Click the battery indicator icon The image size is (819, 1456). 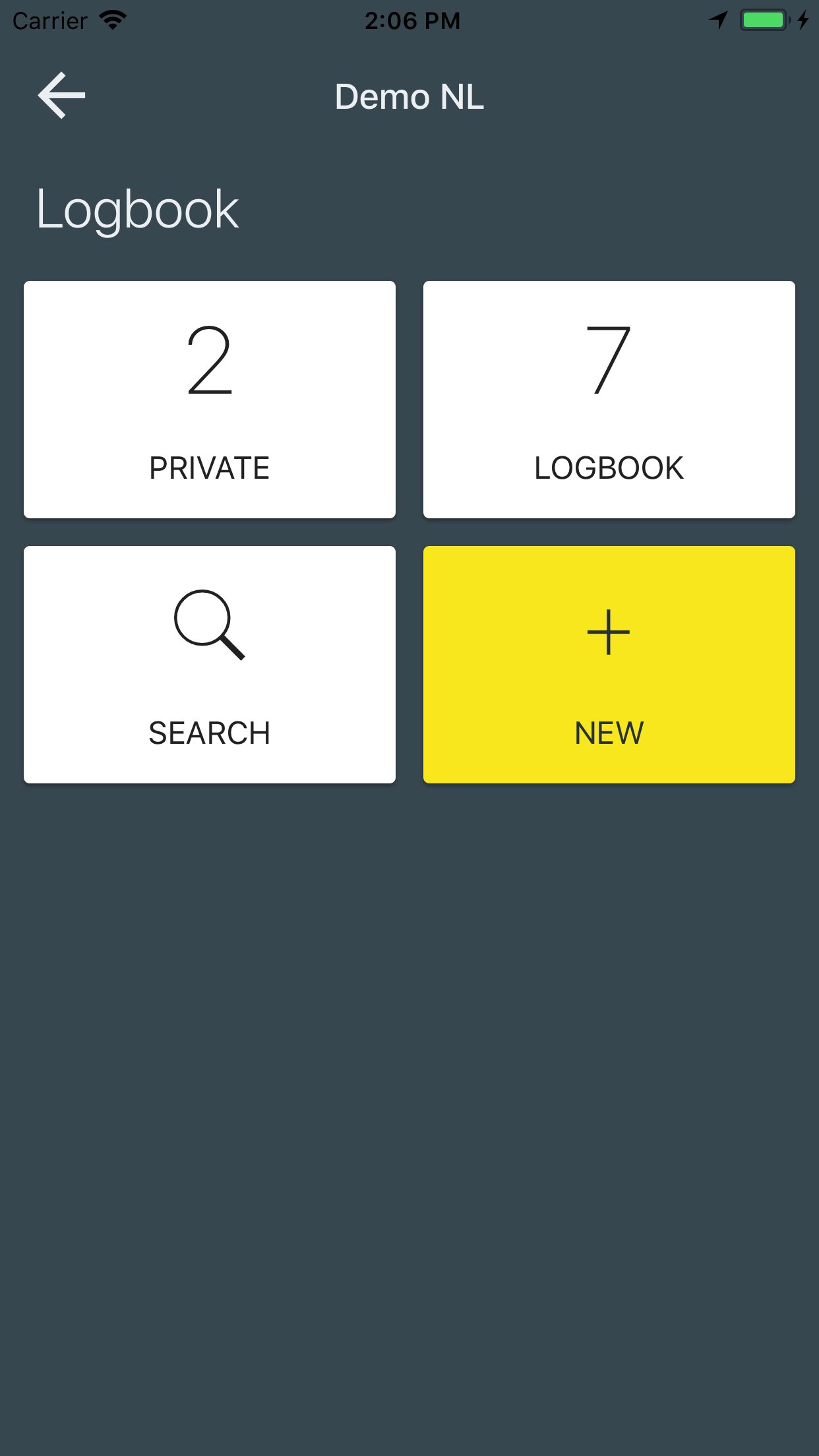pos(764,20)
